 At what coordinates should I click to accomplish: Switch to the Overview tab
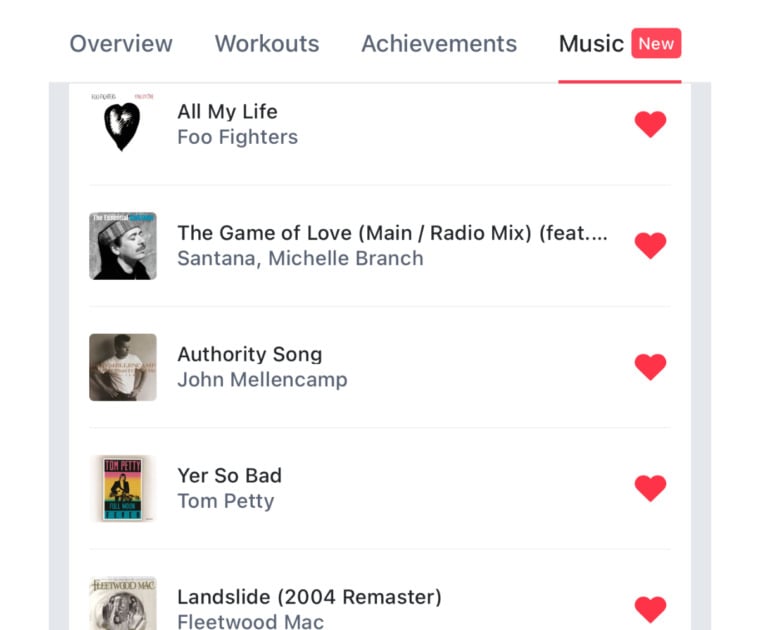(121, 44)
